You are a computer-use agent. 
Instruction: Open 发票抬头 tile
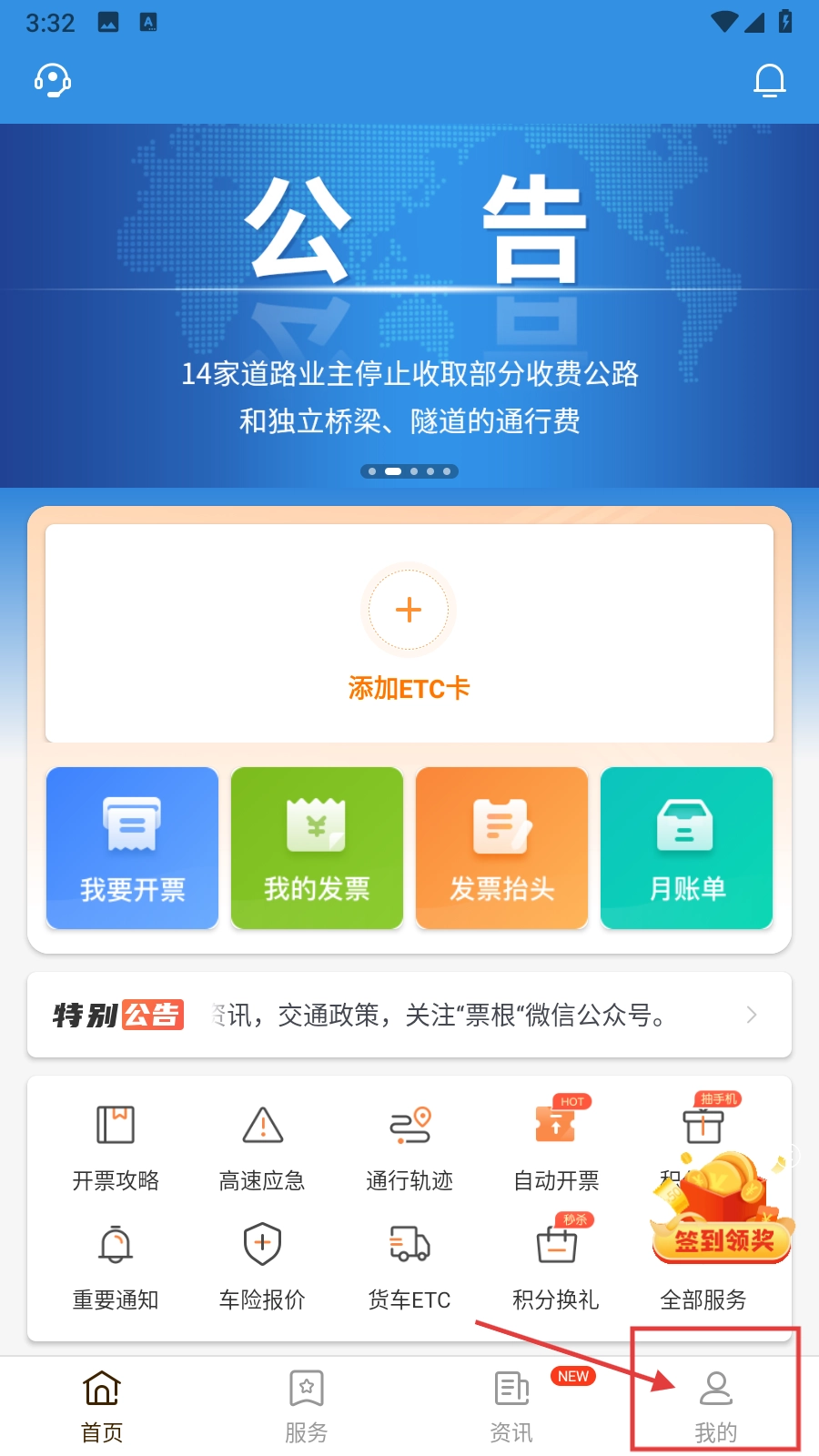pos(501,848)
